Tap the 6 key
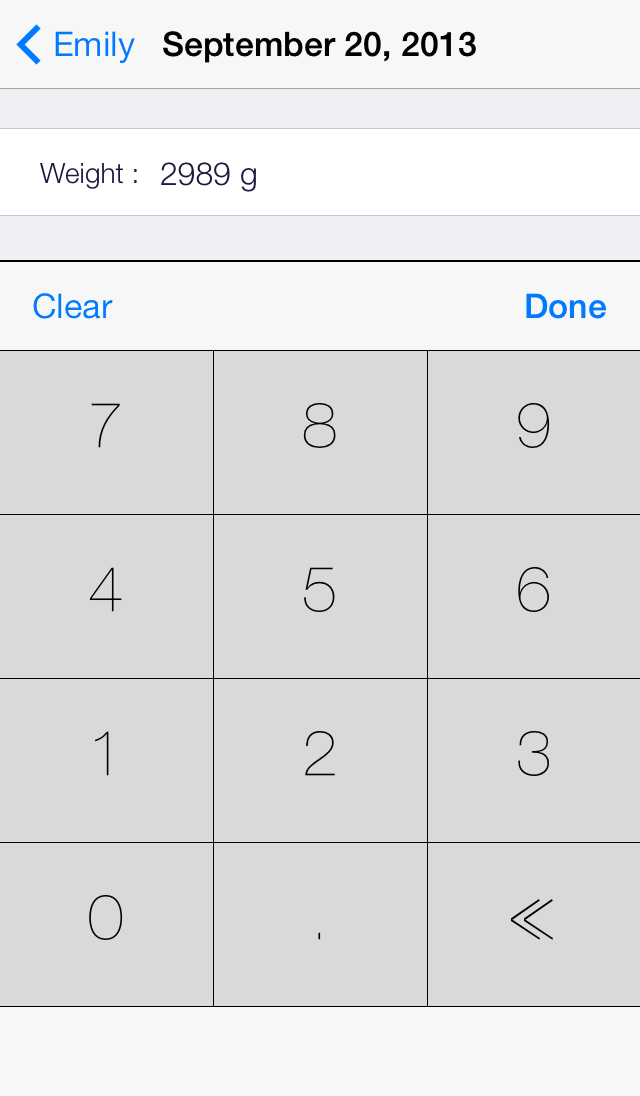This screenshot has height=1096, width=640. 534,596
